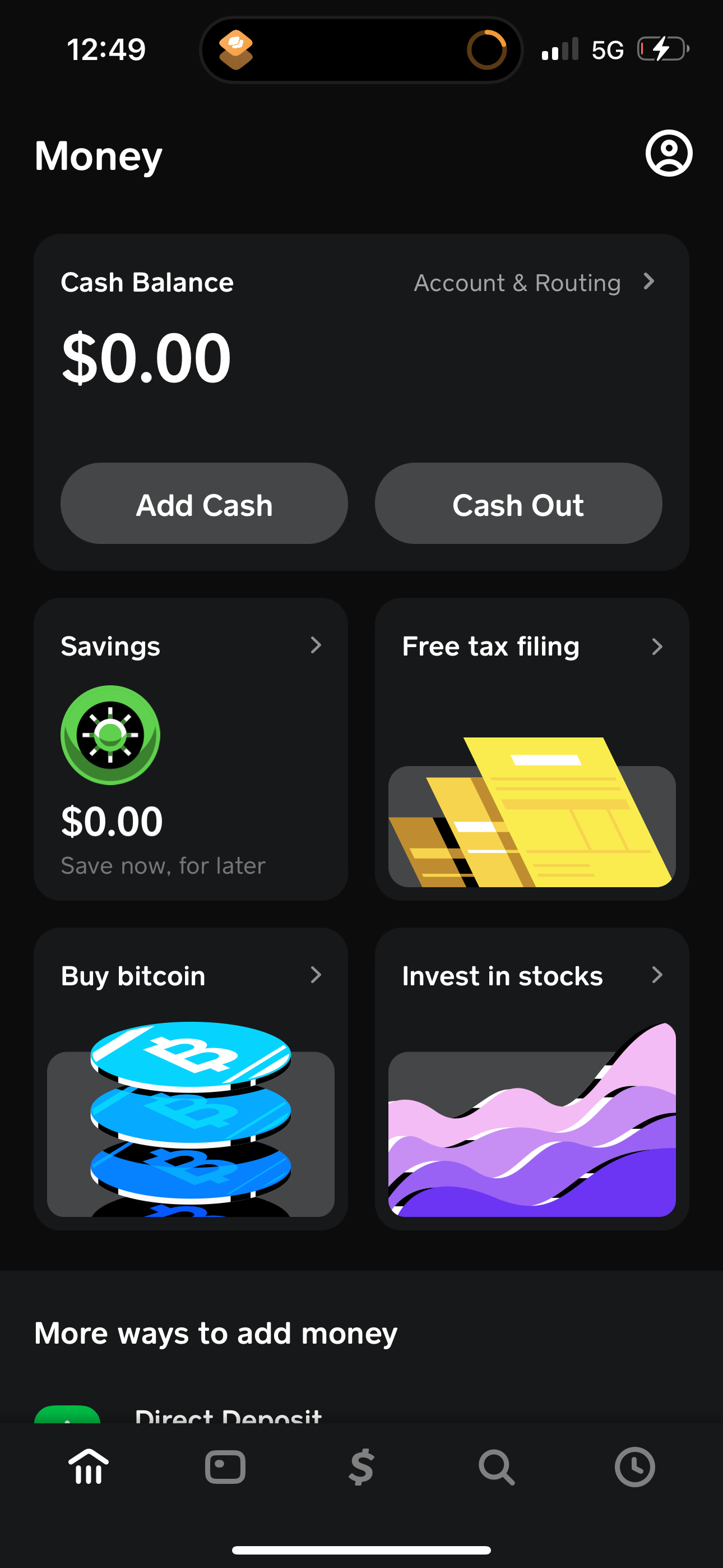Expand the Free tax filing card
Viewport: 723px width, 1568px height.
[x=657, y=647]
